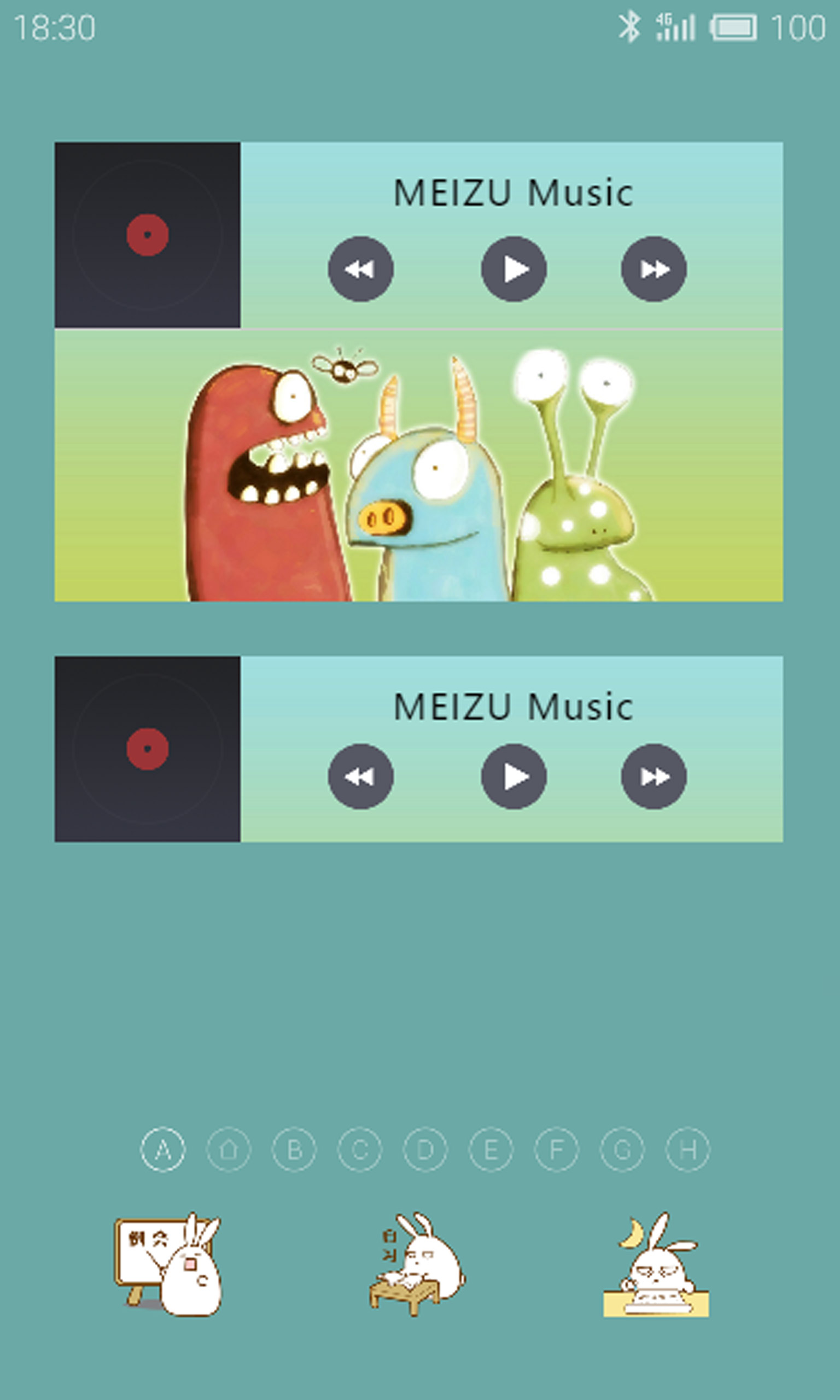
Task: Play music in the widget with monster artwork
Action: pyautogui.click(x=514, y=269)
